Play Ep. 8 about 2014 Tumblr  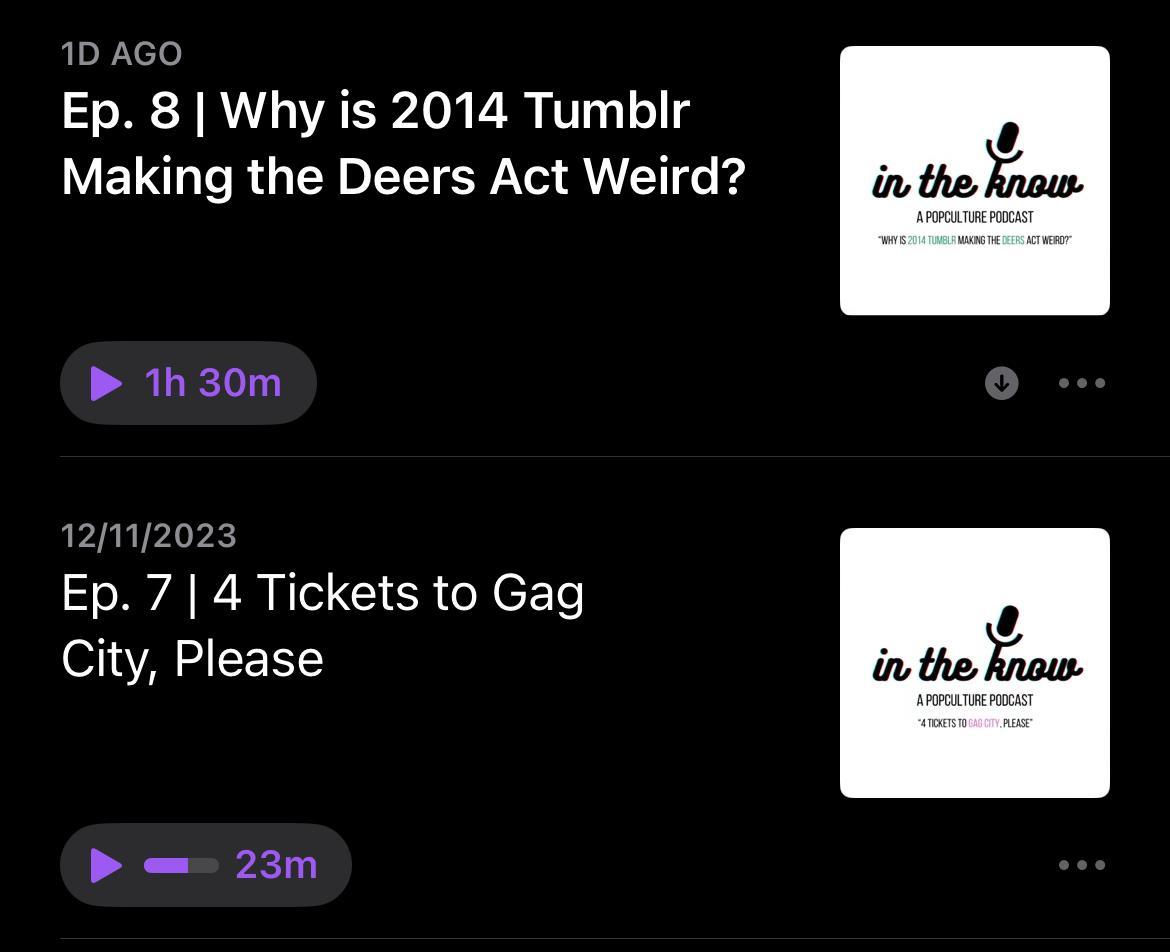[188, 383]
